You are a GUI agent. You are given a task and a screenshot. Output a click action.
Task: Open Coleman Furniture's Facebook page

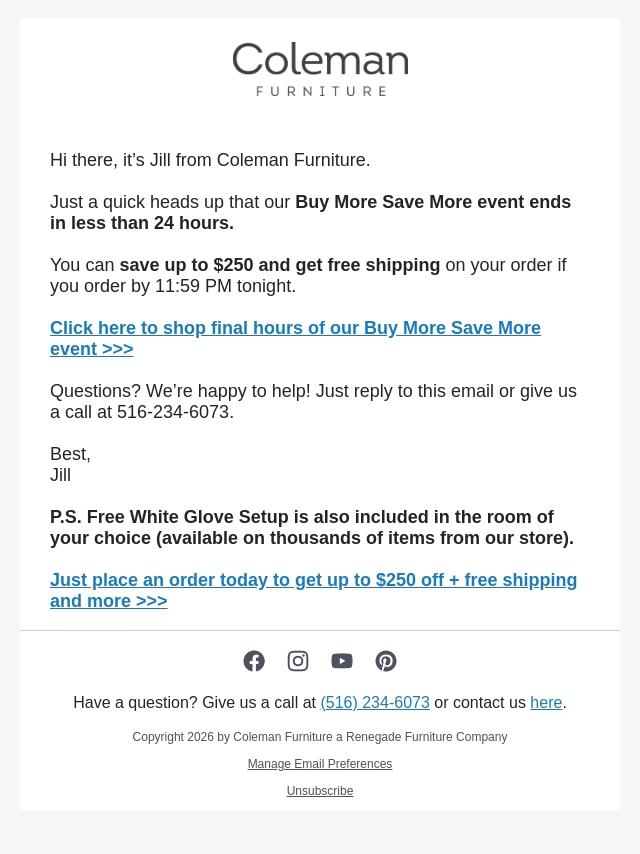[x=254, y=661]
